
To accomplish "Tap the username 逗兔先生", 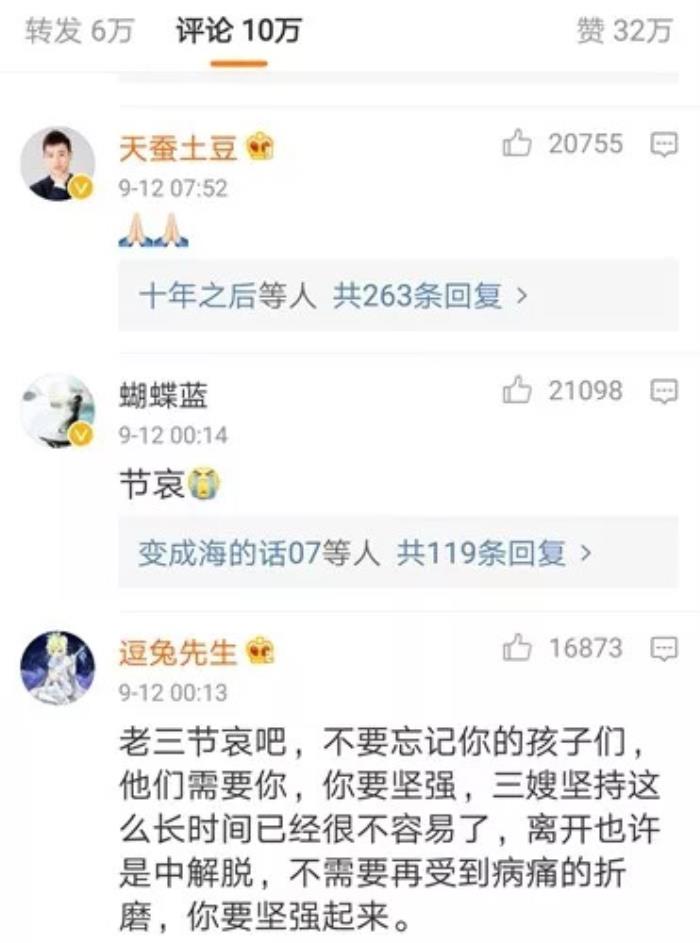I will coord(178,653).
